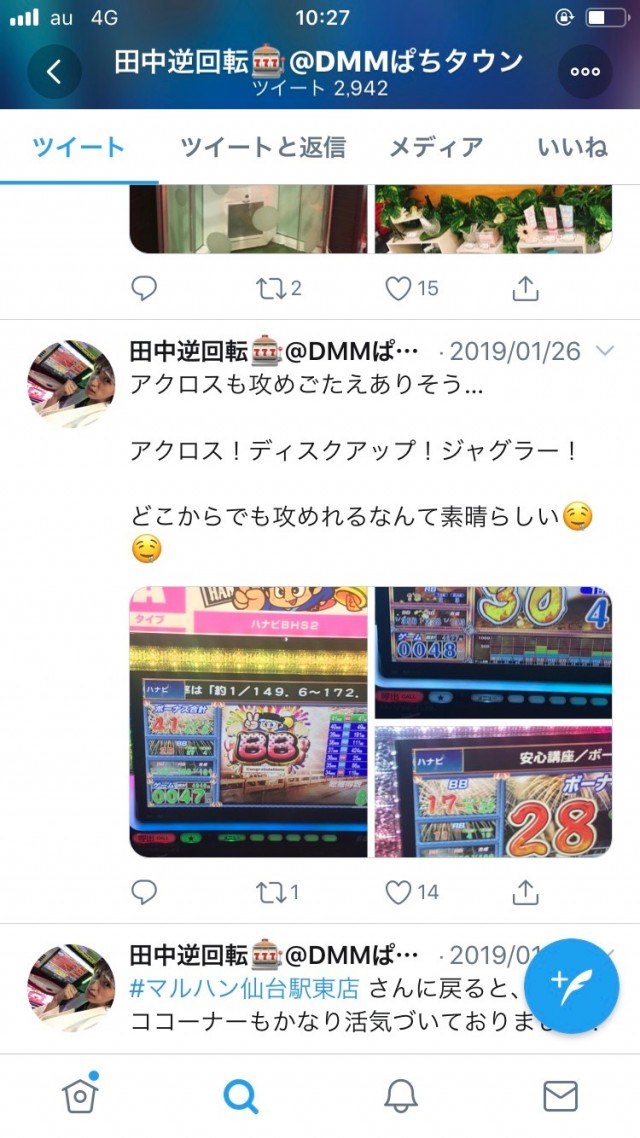Open the search tab

click(240, 1096)
